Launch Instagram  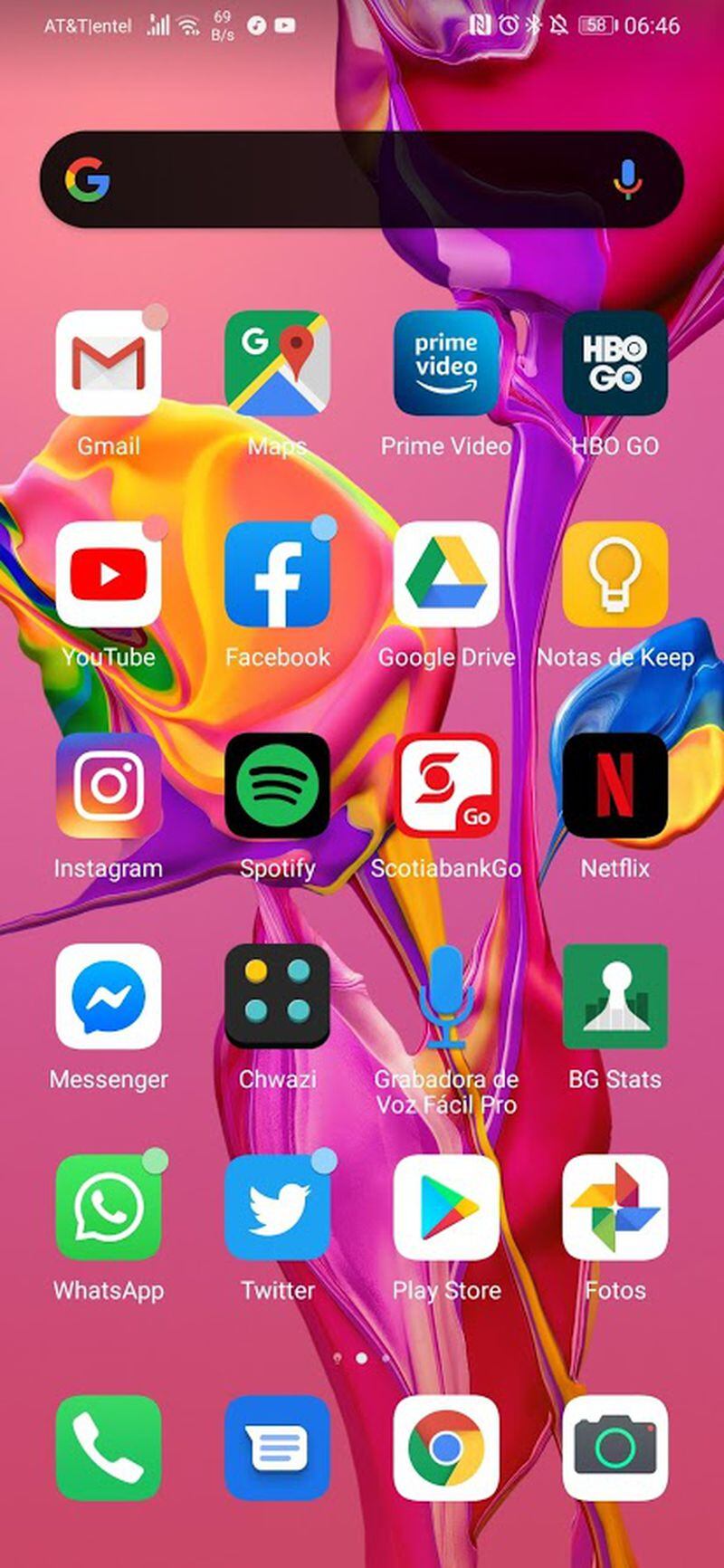point(109,785)
